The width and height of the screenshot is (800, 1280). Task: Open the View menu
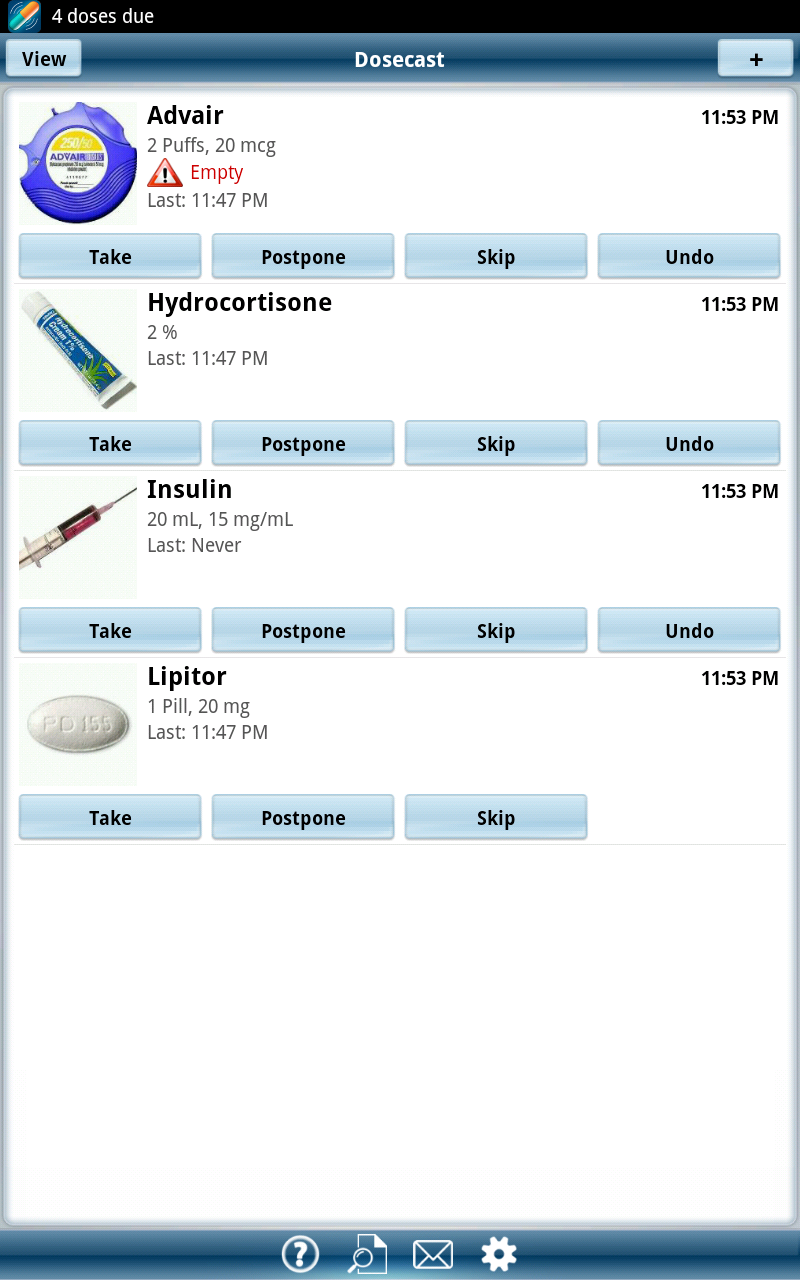[43, 58]
